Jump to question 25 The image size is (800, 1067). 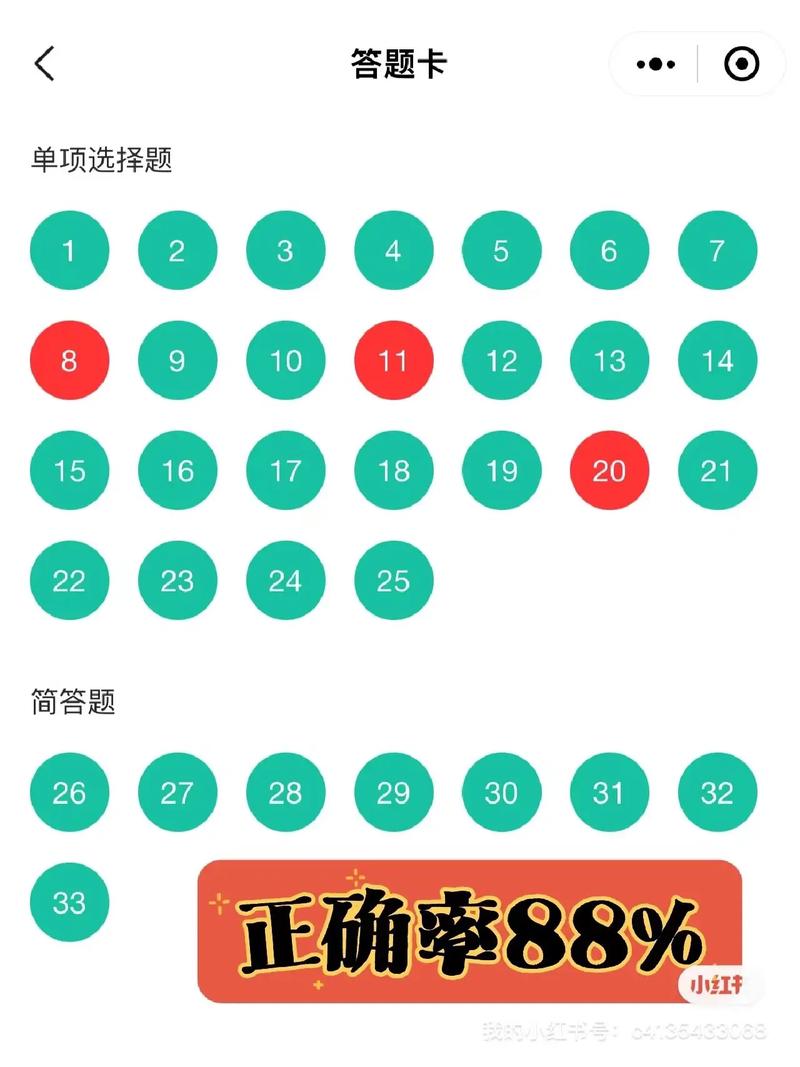tap(393, 580)
